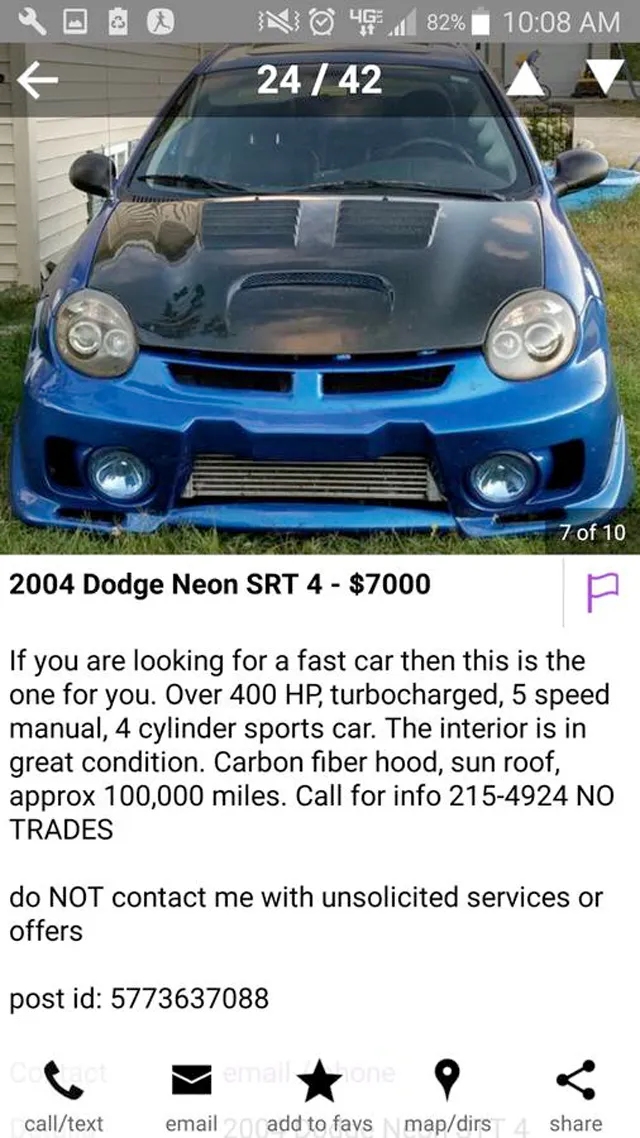Share this Dodge Neon listing
Screen dimensions: 640x1138
coord(575,1095)
